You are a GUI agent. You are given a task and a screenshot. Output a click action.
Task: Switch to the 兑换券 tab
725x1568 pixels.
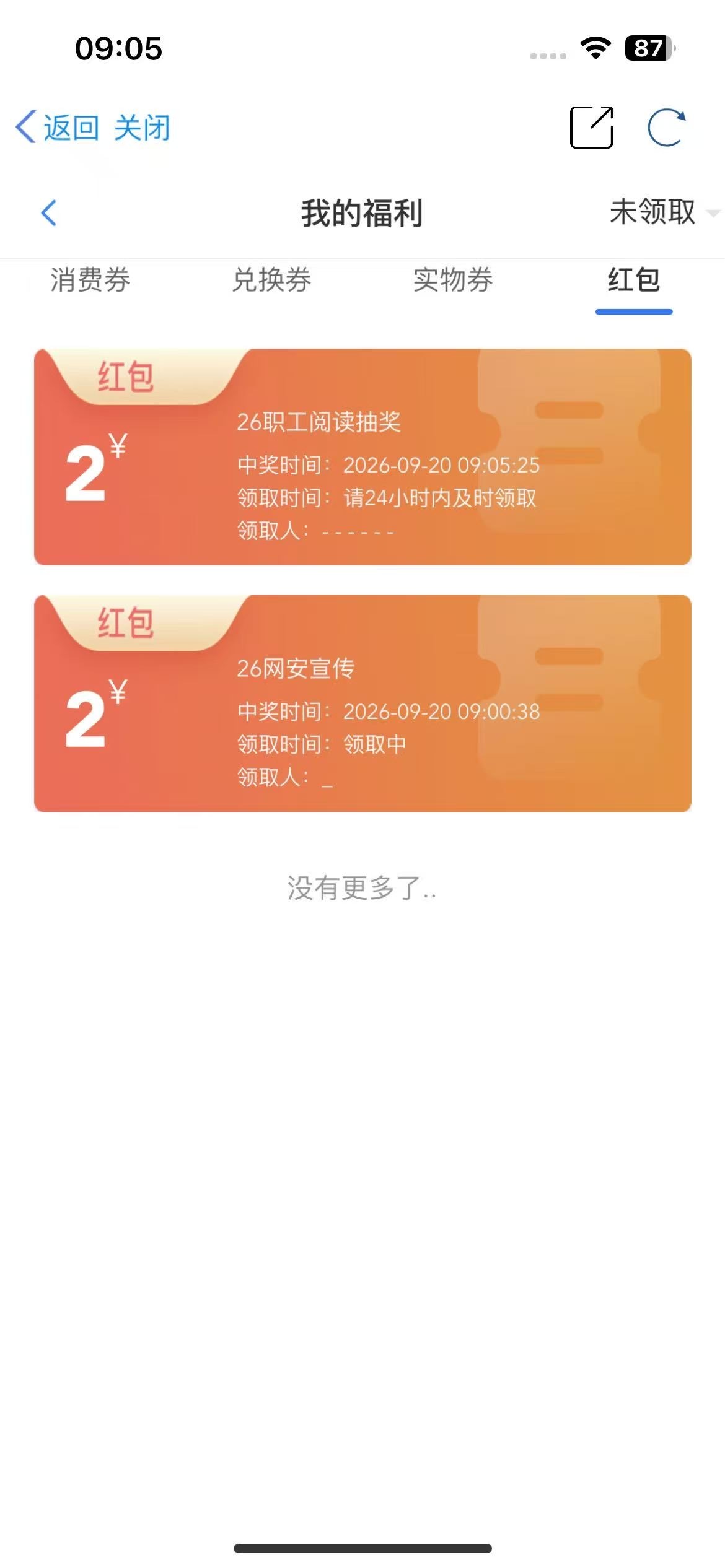271,279
